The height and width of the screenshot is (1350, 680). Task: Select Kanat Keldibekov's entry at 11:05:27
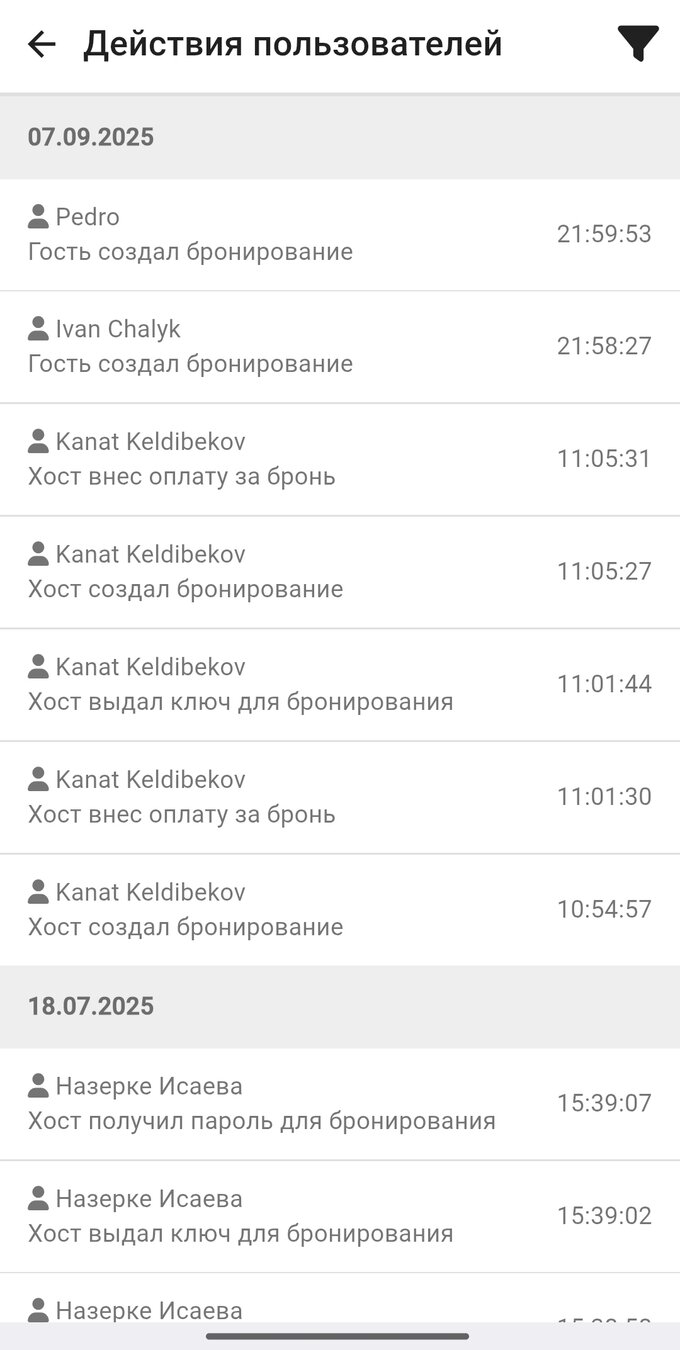(x=340, y=572)
